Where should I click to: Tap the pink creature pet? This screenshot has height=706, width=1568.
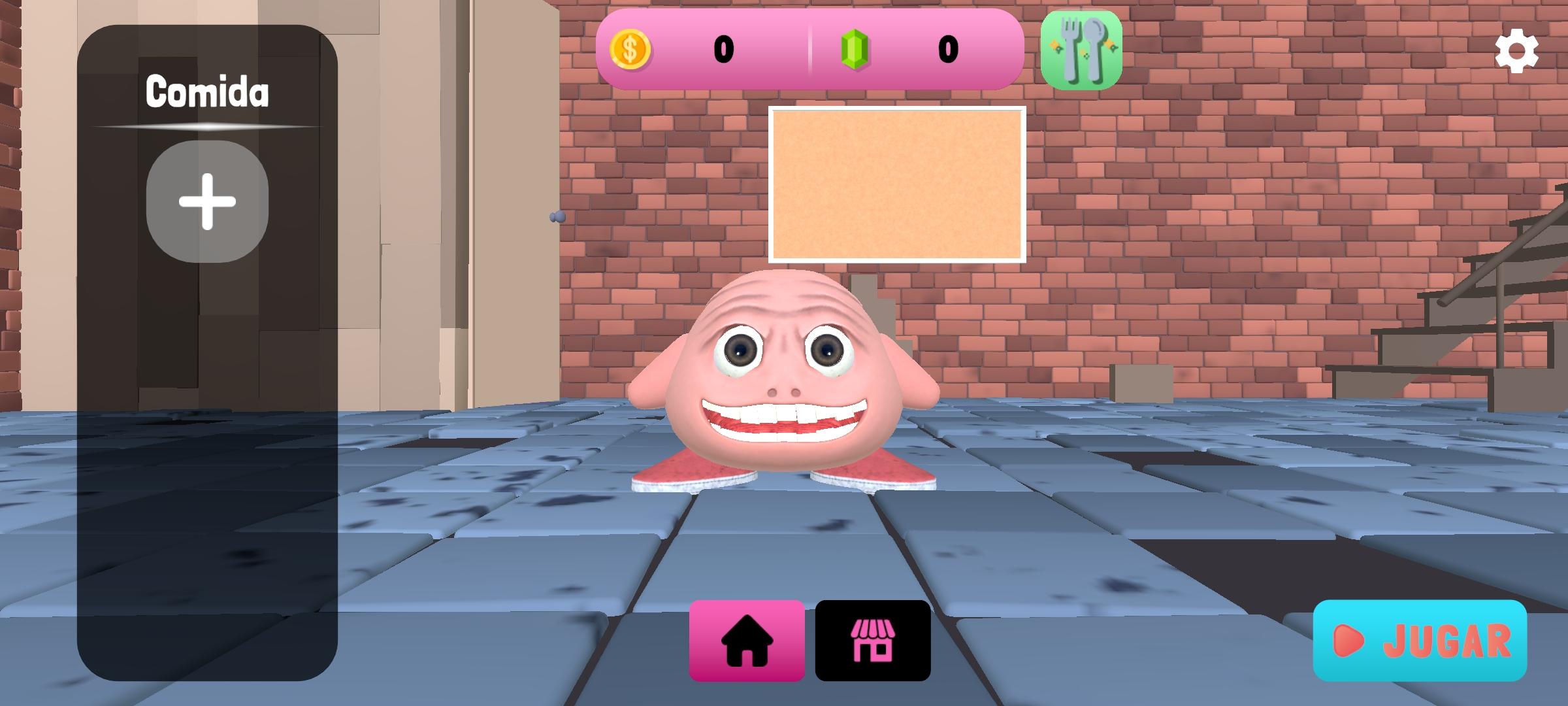point(783,379)
